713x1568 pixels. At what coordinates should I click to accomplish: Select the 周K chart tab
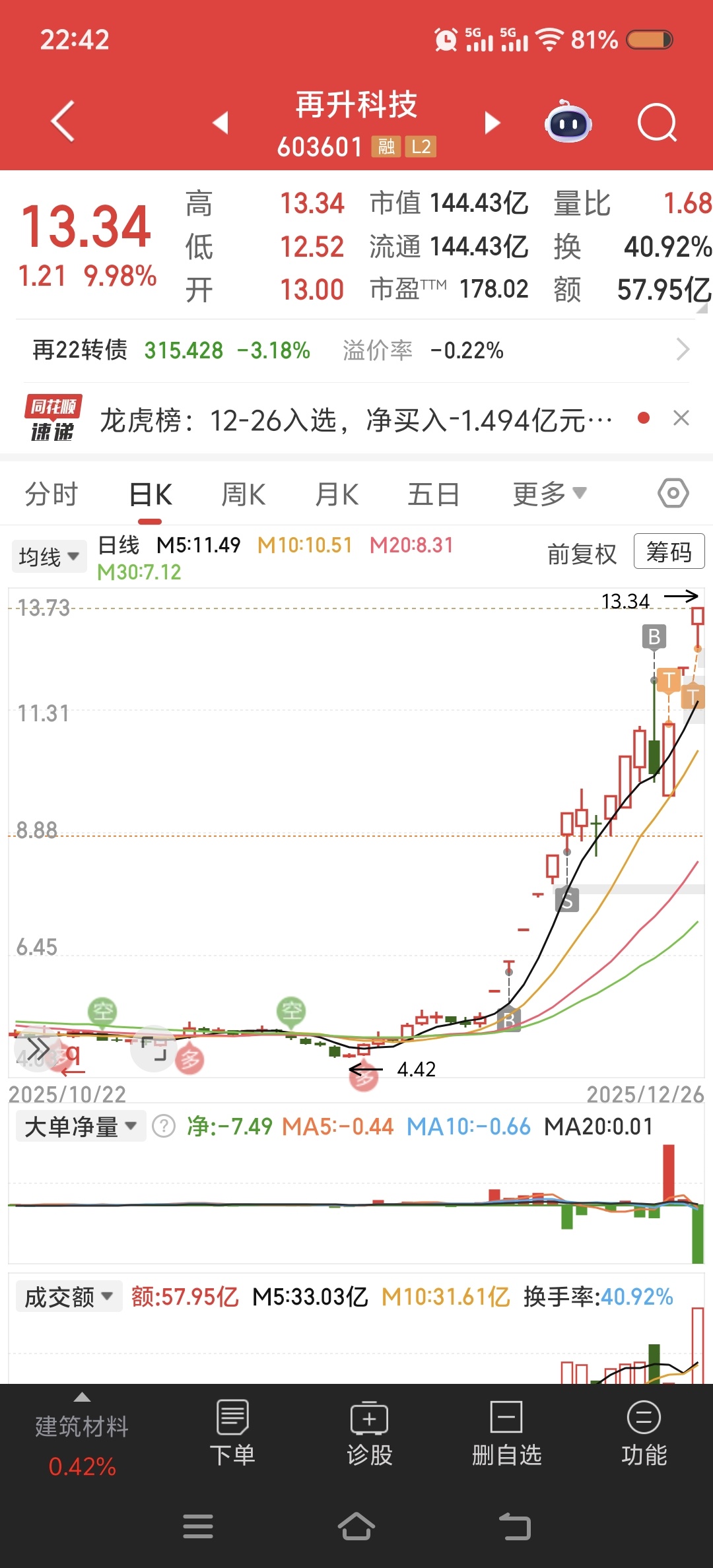point(244,494)
